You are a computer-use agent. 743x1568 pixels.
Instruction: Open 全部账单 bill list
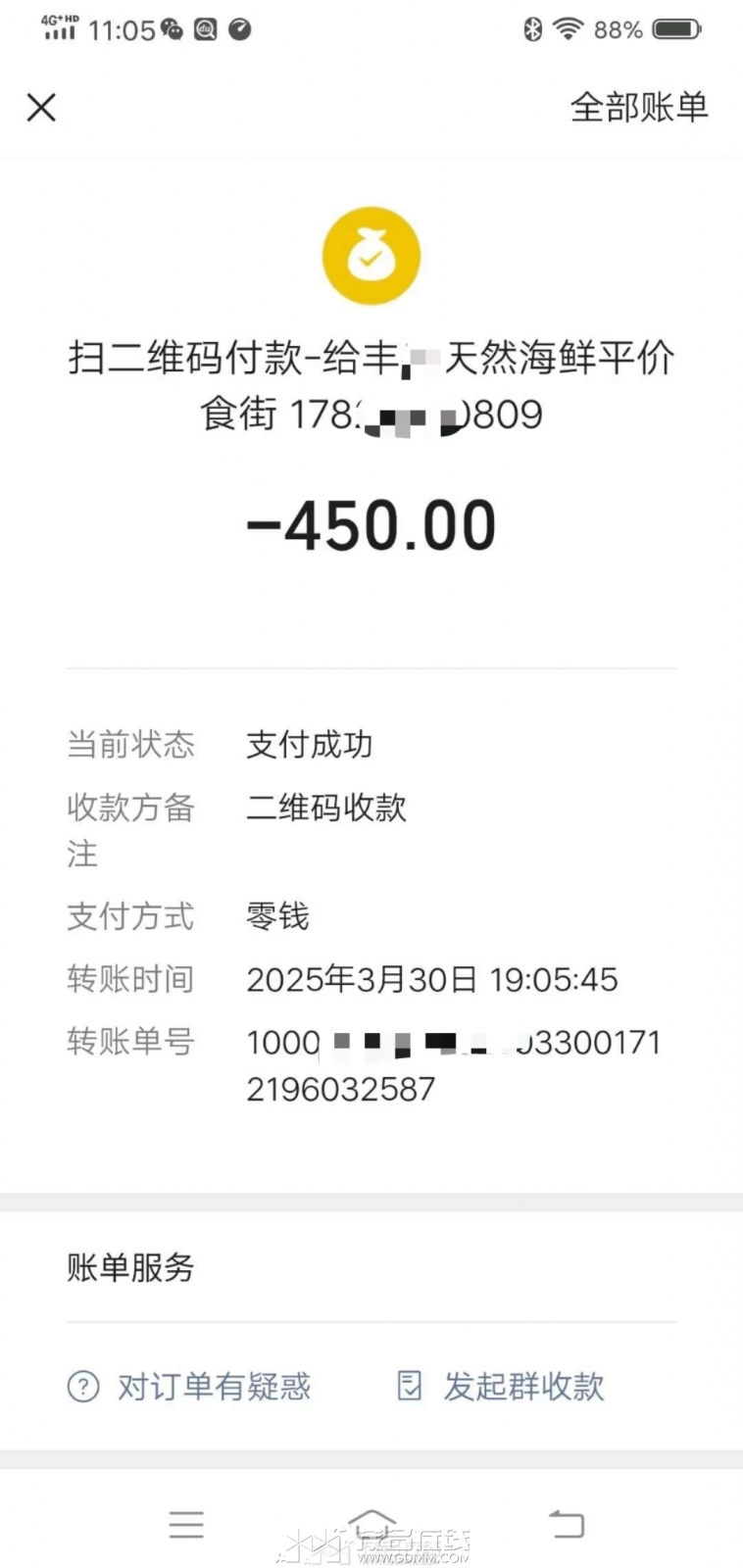[x=638, y=107]
